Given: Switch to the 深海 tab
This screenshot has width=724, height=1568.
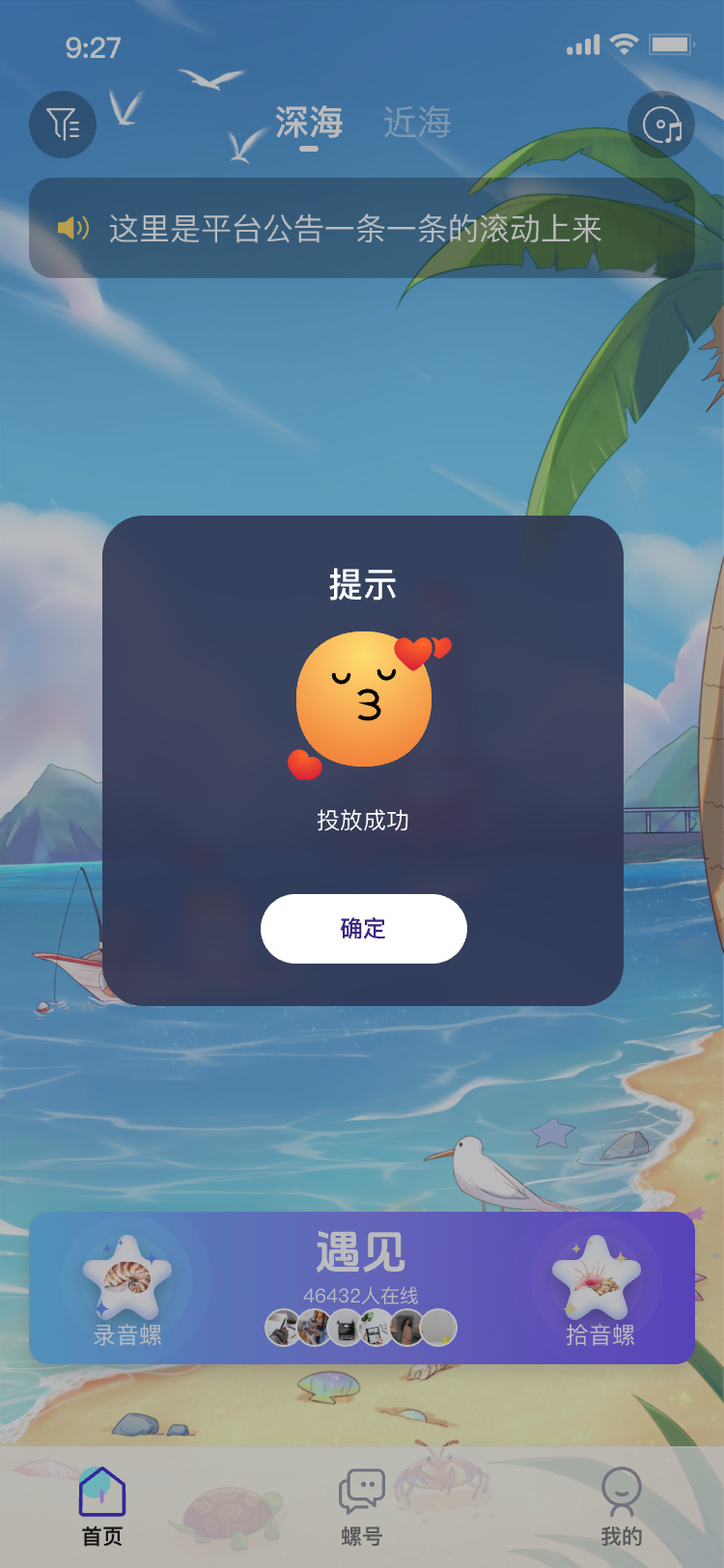Looking at the screenshot, I should click(x=309, y=124).
